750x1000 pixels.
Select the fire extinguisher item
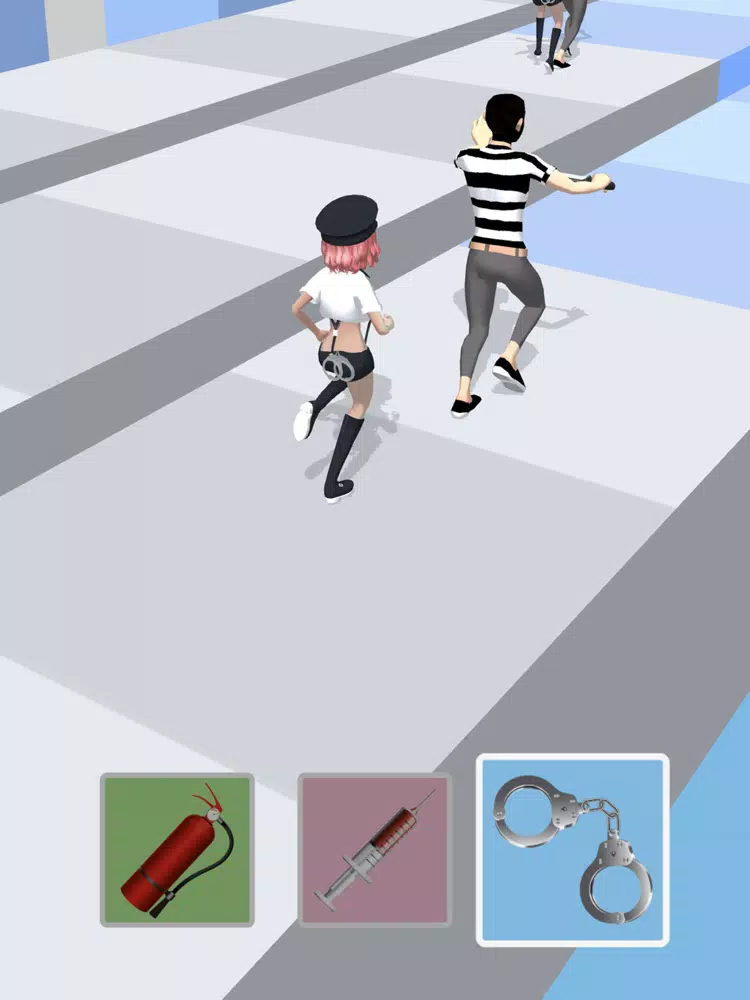pyautogui.click(x=177, y=849)
